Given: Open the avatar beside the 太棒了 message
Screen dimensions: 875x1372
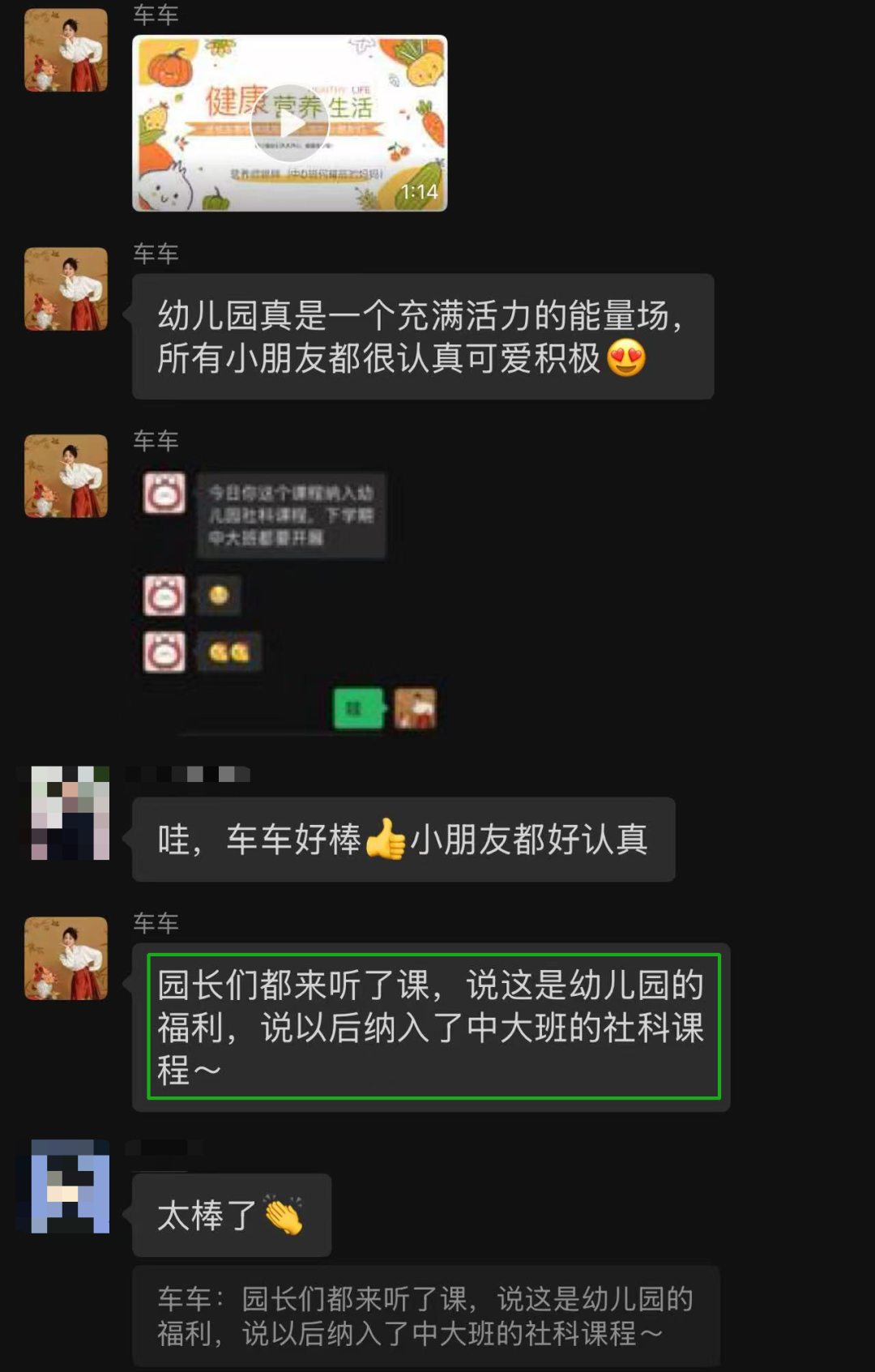Looking at the screenshot, I should coord(70,1186).
